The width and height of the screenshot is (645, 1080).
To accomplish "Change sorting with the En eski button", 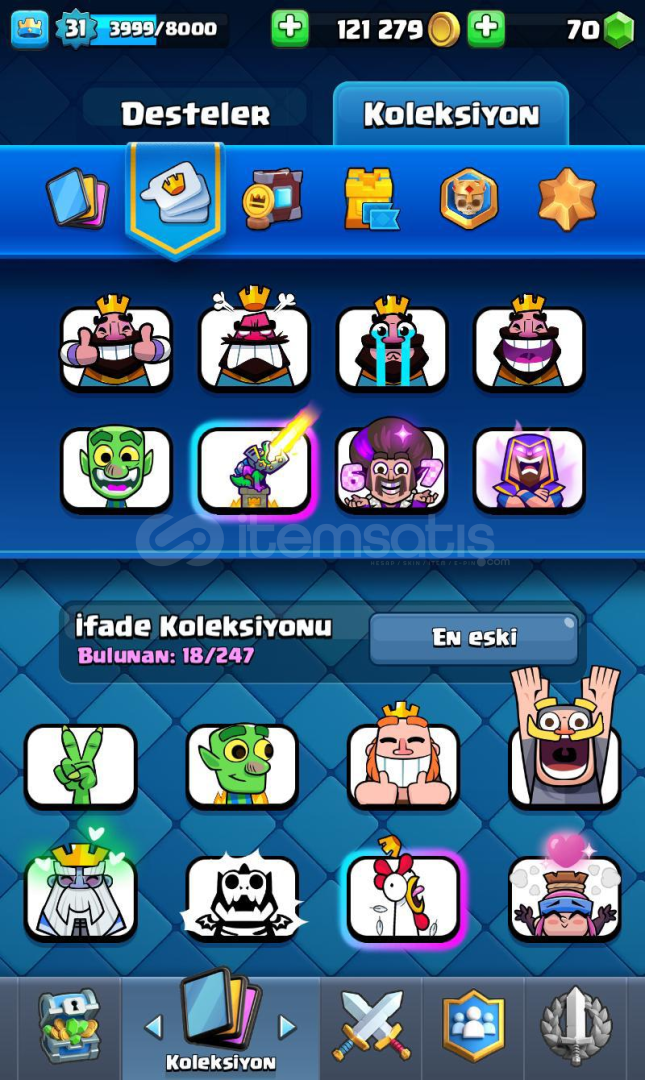I will tap(474, 638).
